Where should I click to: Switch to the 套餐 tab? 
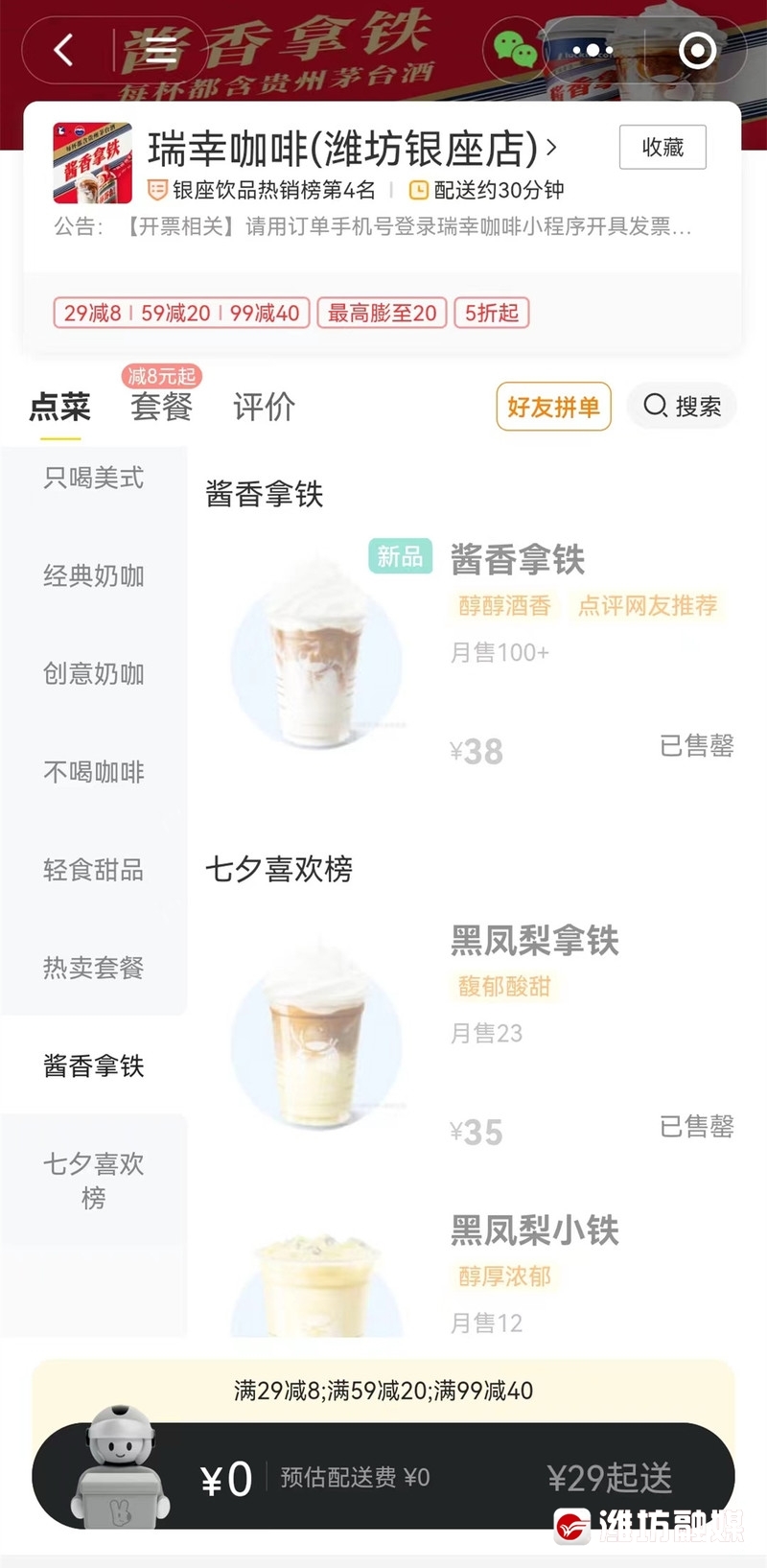[161, 407]
